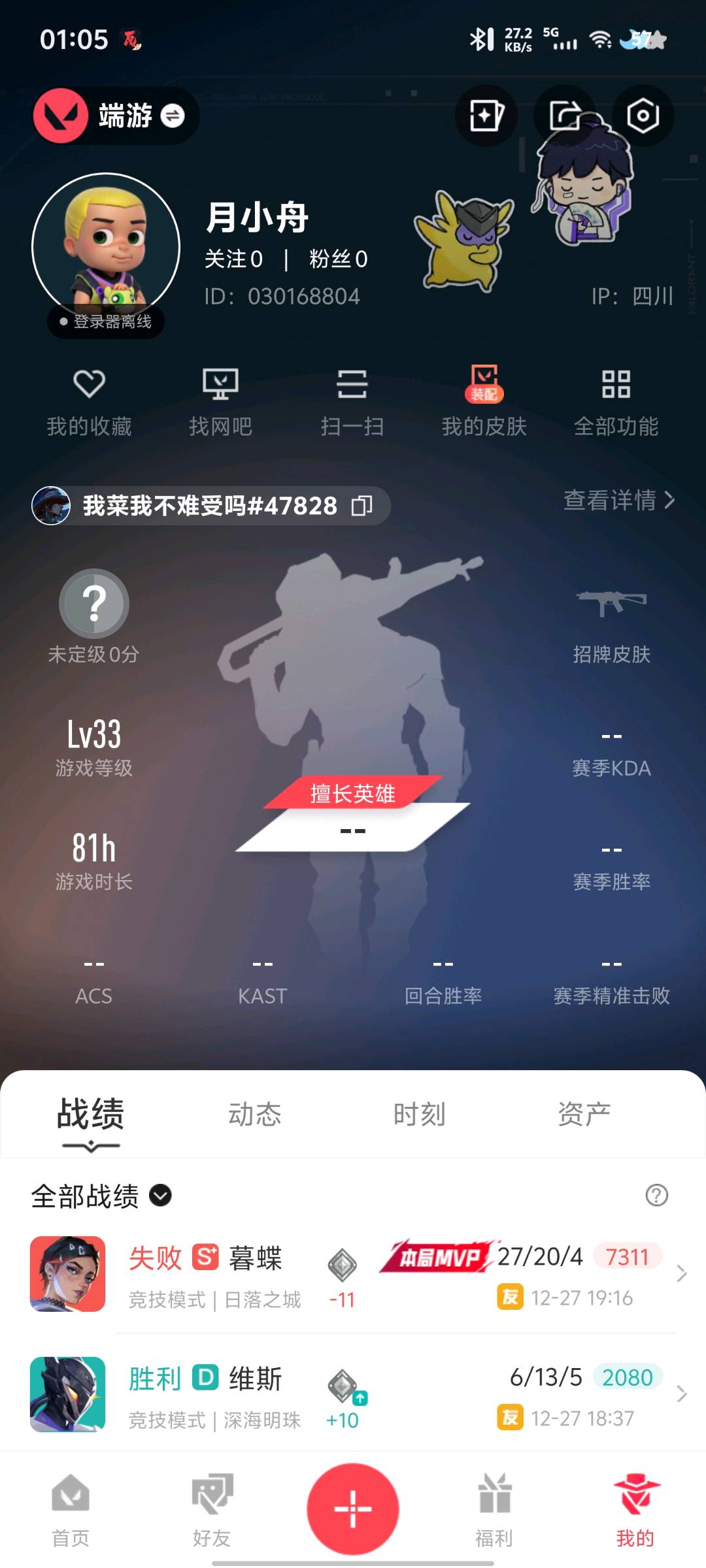Open the card-with-star icon
This screenshot has height=1568, width=706.
(x=486, y=116)
